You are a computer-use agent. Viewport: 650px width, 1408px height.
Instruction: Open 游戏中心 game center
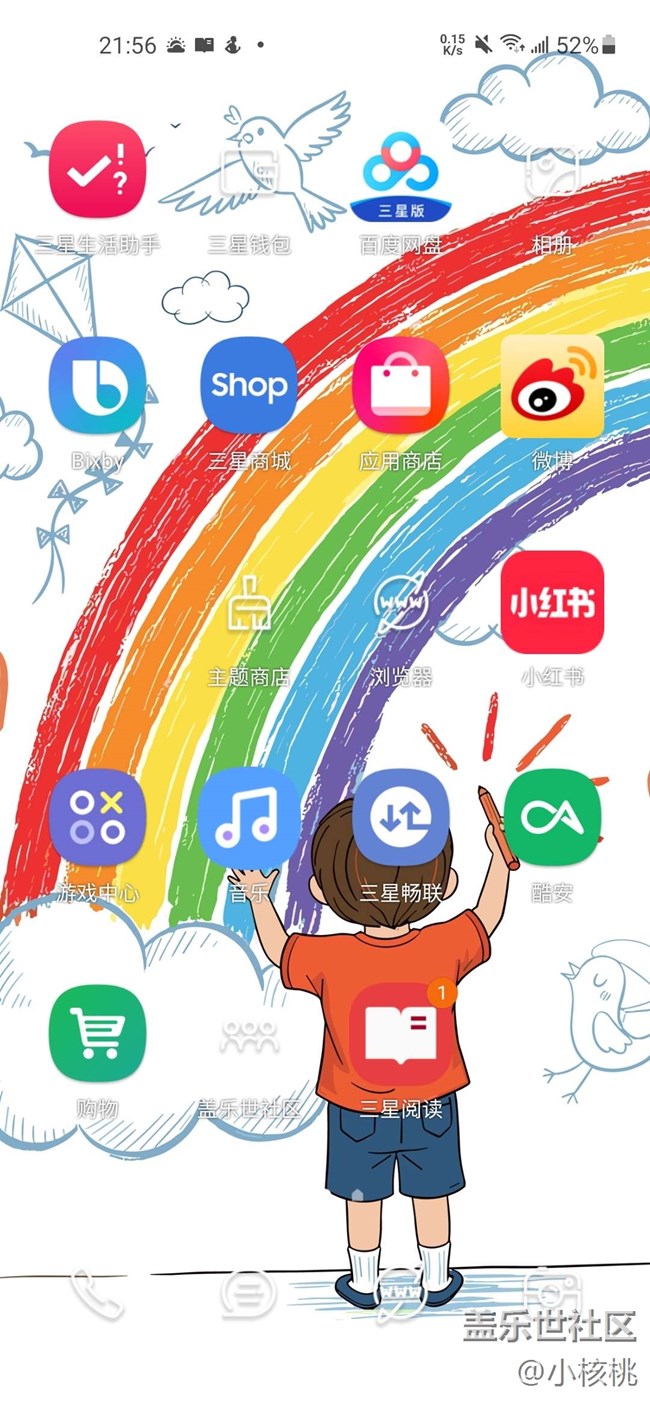click(x=98, y=817)
